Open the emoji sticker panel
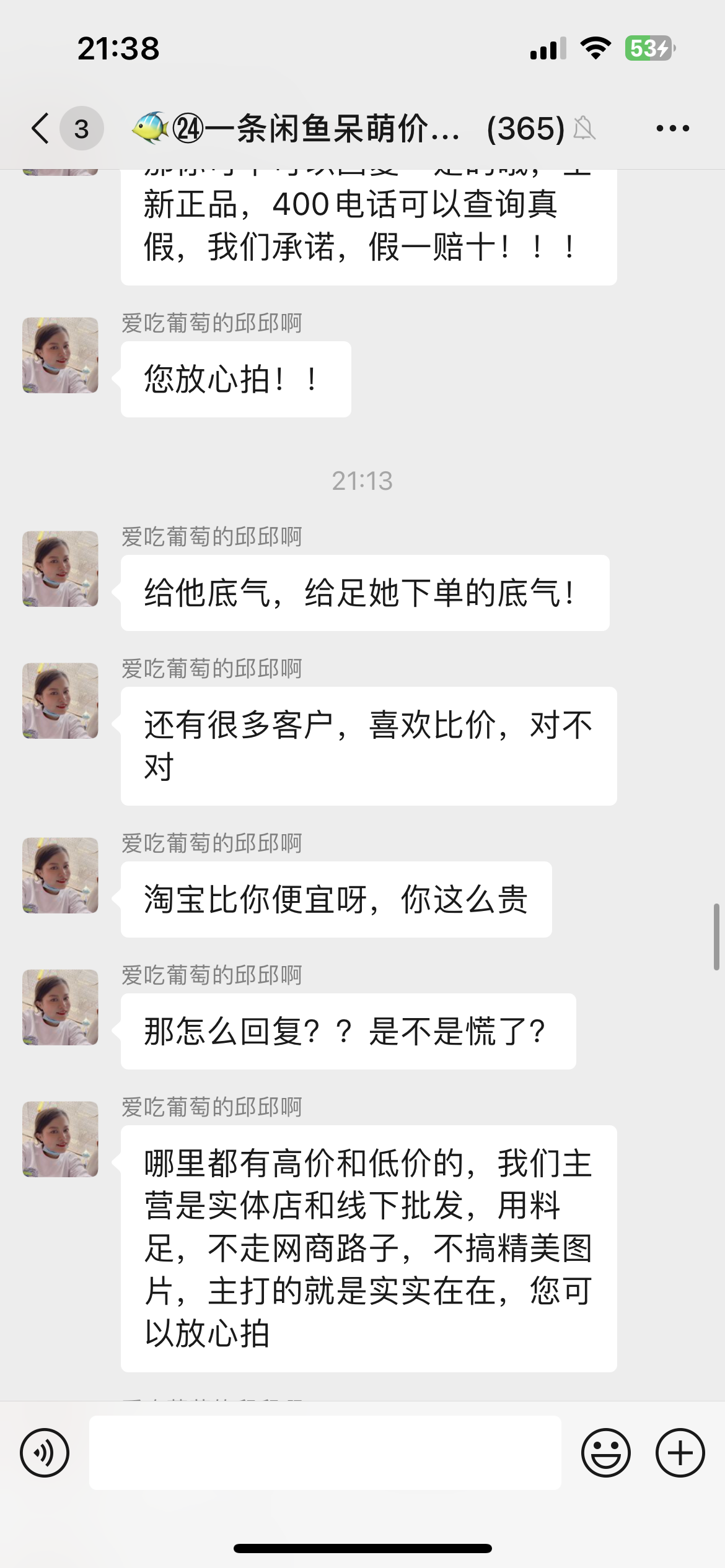This screenshot has width=725, height=1568. click(x=605, y=1453)
